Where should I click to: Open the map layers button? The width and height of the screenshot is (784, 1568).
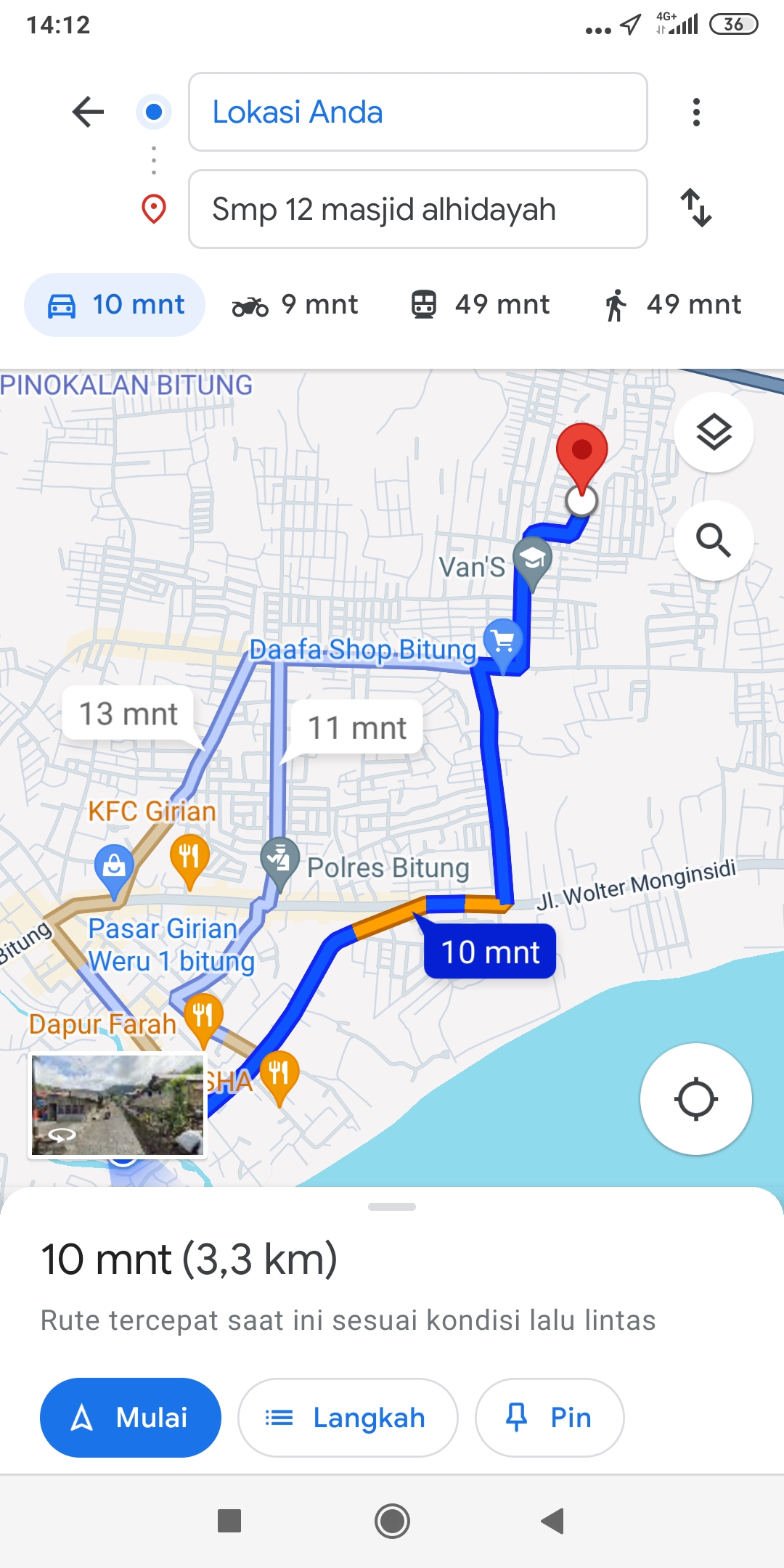coord(714,433)
